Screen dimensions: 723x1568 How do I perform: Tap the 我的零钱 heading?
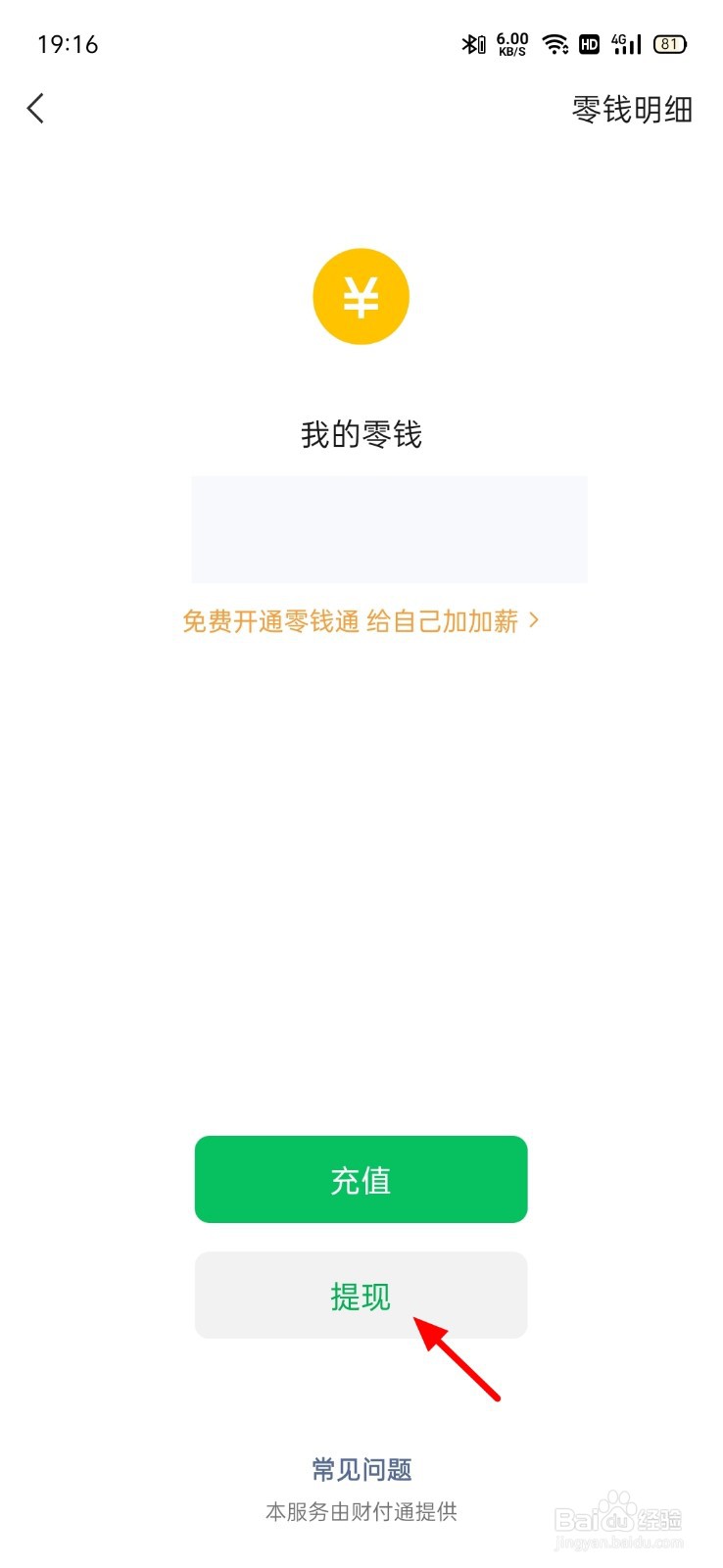pyautogui.click(x=361, y=435)
